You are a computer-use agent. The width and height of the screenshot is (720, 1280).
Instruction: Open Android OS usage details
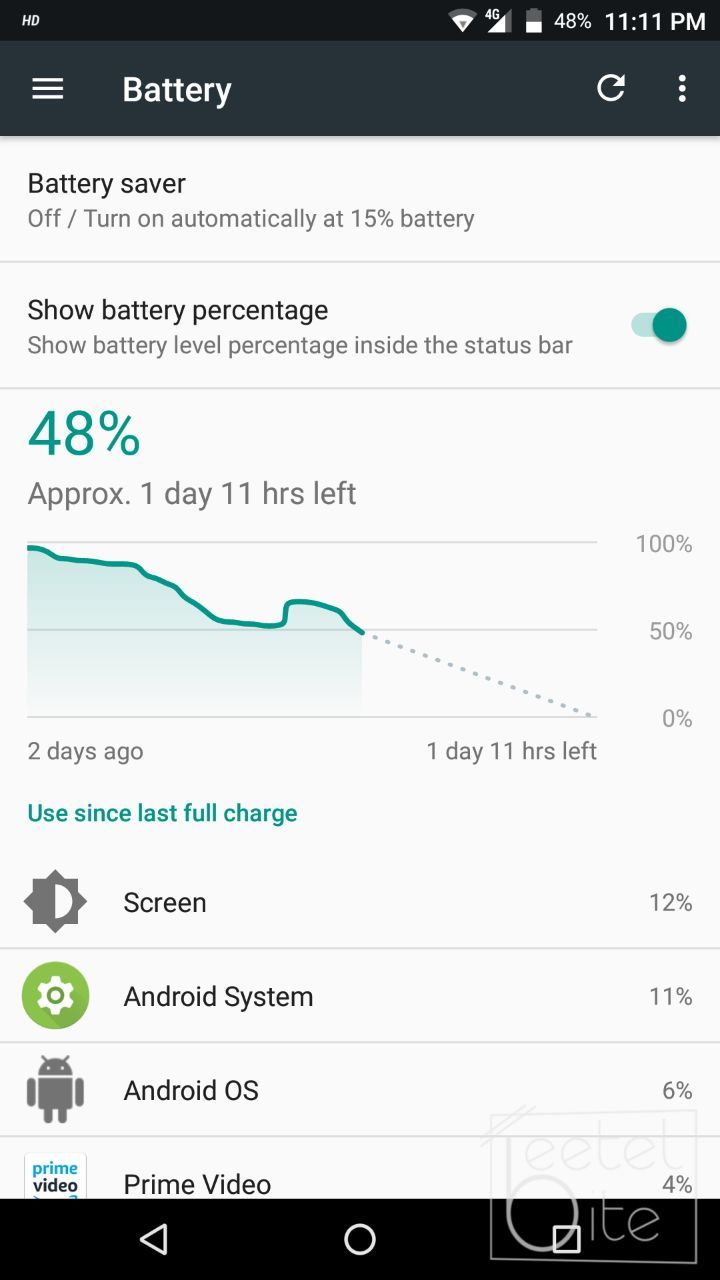pos(360,1090)
